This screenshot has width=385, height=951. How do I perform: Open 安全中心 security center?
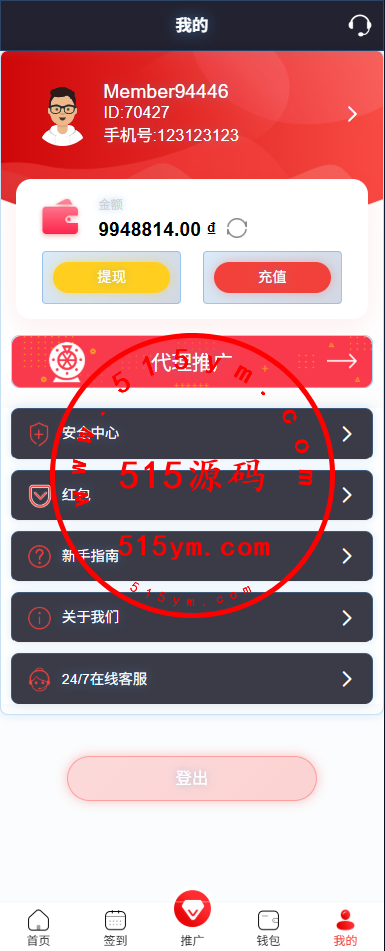[192, 434]
